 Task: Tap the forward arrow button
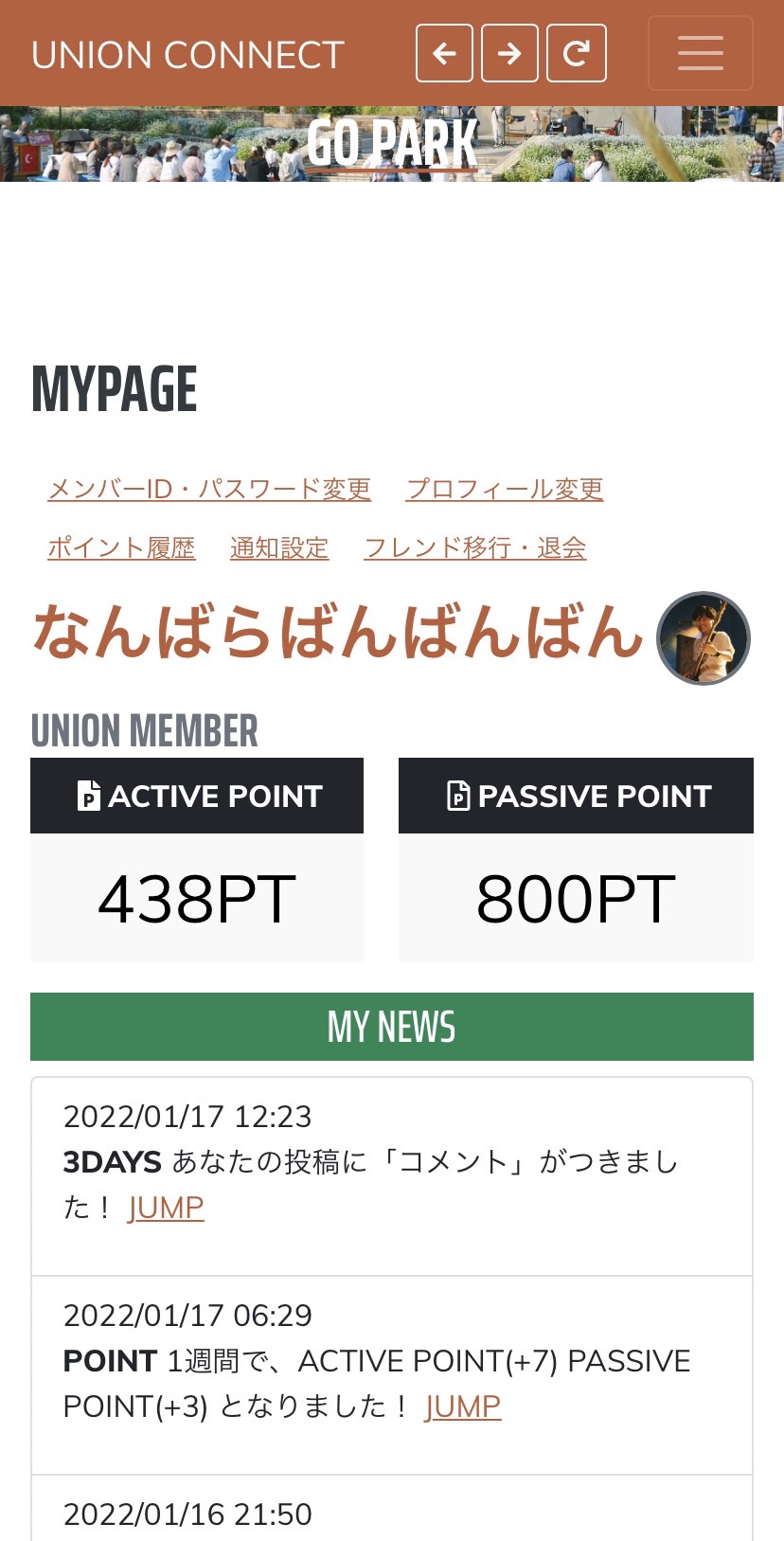(509, 54)
